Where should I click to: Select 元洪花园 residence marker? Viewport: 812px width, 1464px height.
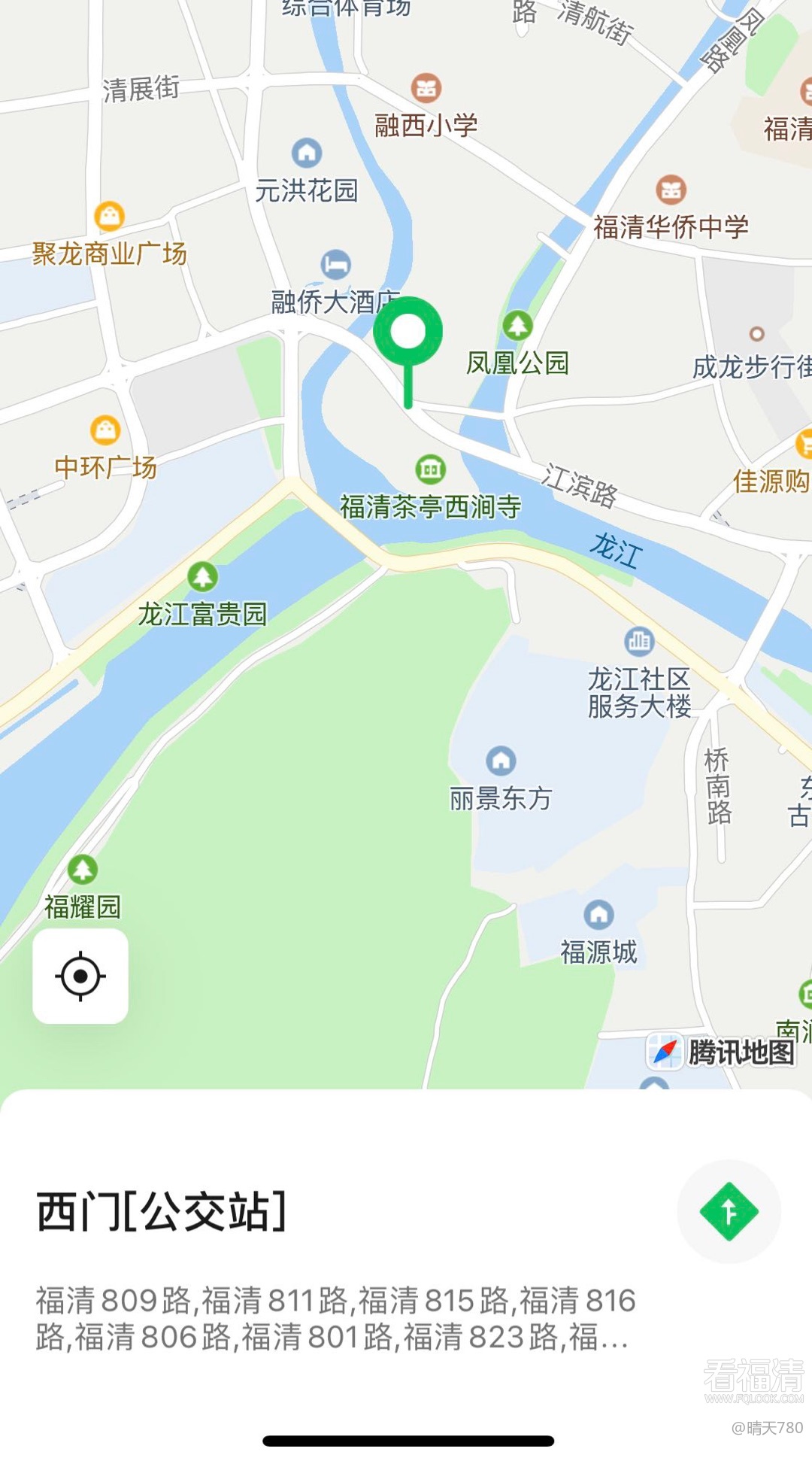tap(307, 153)
